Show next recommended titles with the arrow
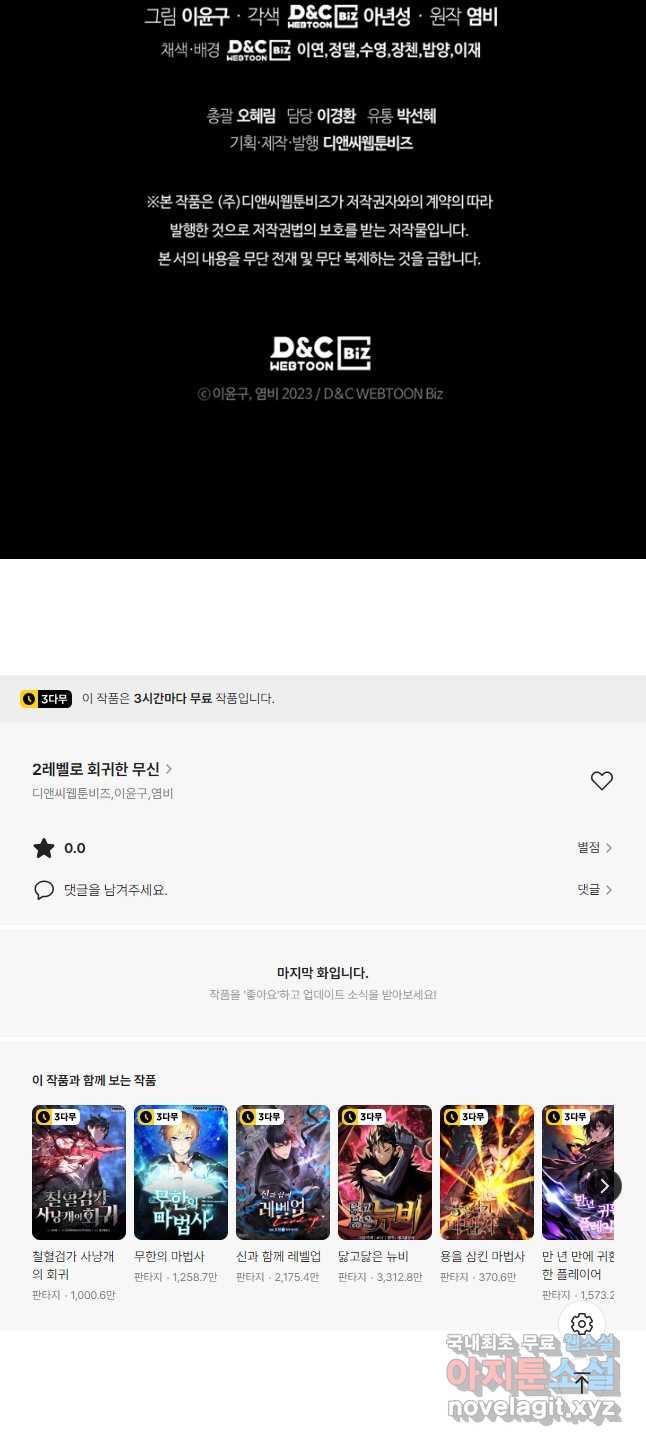The width and height of the screenshot is (646, 1446). [x=604, y=1186]
